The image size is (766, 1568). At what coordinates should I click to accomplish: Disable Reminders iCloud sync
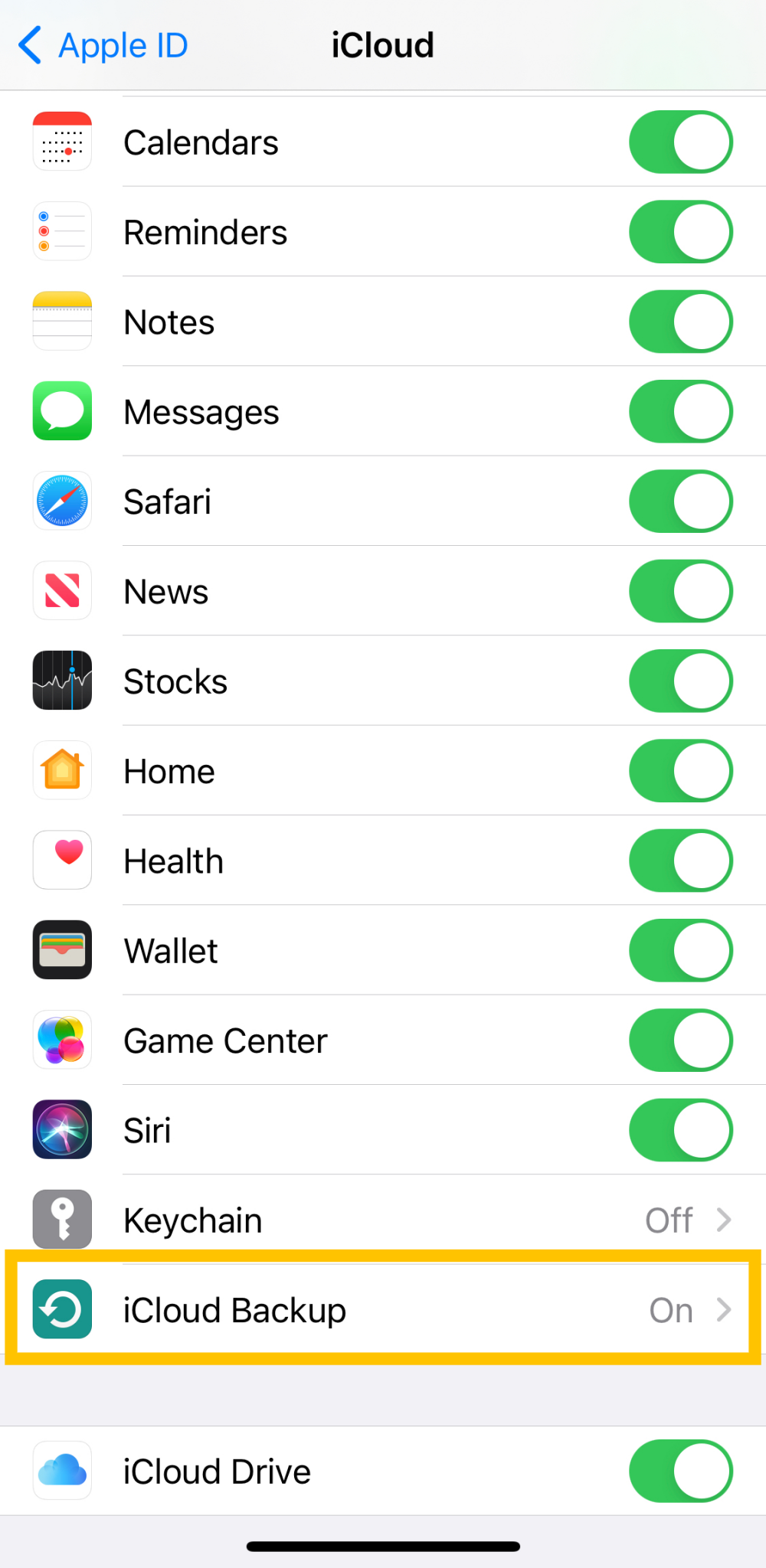pos(680,232)
